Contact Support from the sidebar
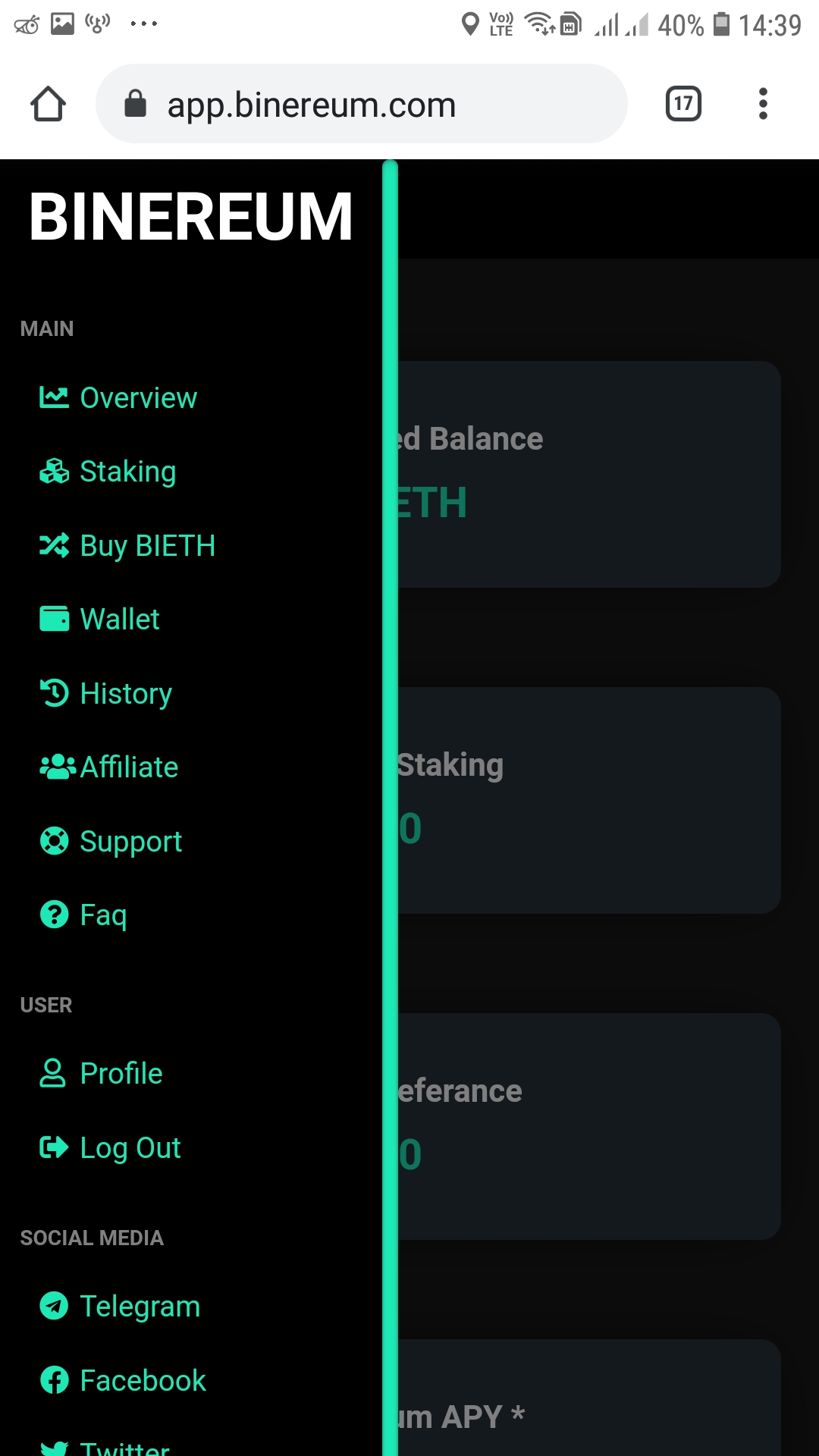Screen dimensions: 819x1456 tap(111, 841)
